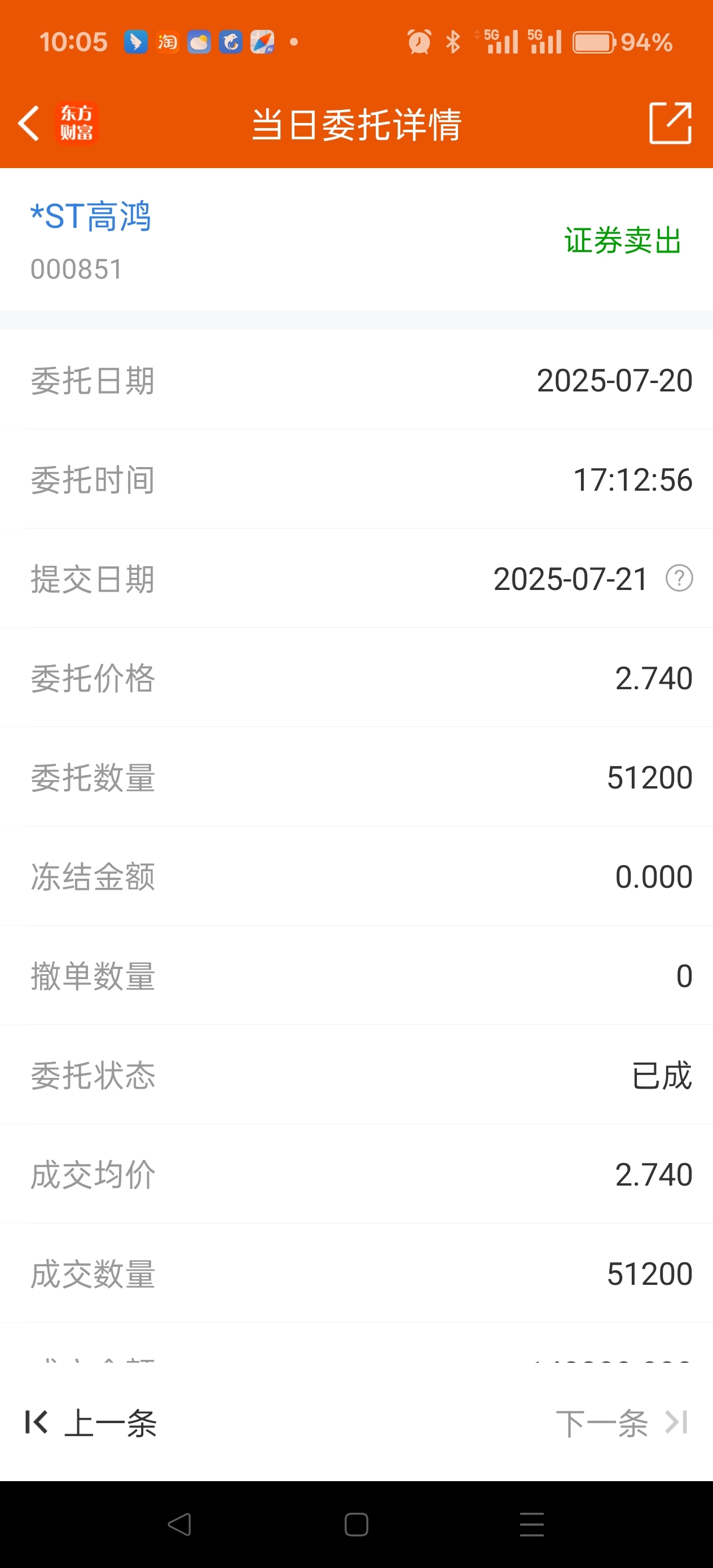Open the *ST高鸿 stock link
This screenshot has height=1568, width=713.
[90, 217]
